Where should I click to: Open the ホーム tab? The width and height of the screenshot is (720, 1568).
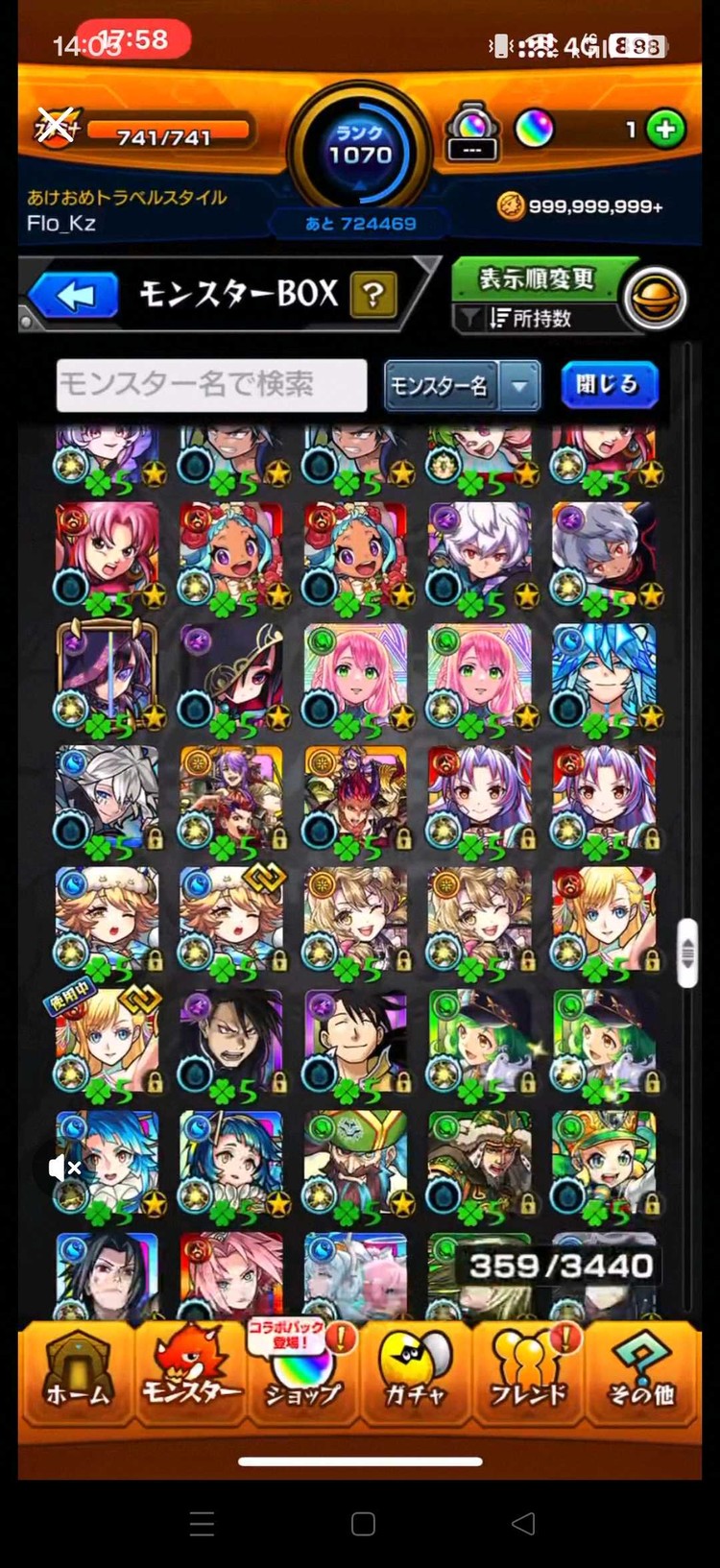pos(78,1373)
